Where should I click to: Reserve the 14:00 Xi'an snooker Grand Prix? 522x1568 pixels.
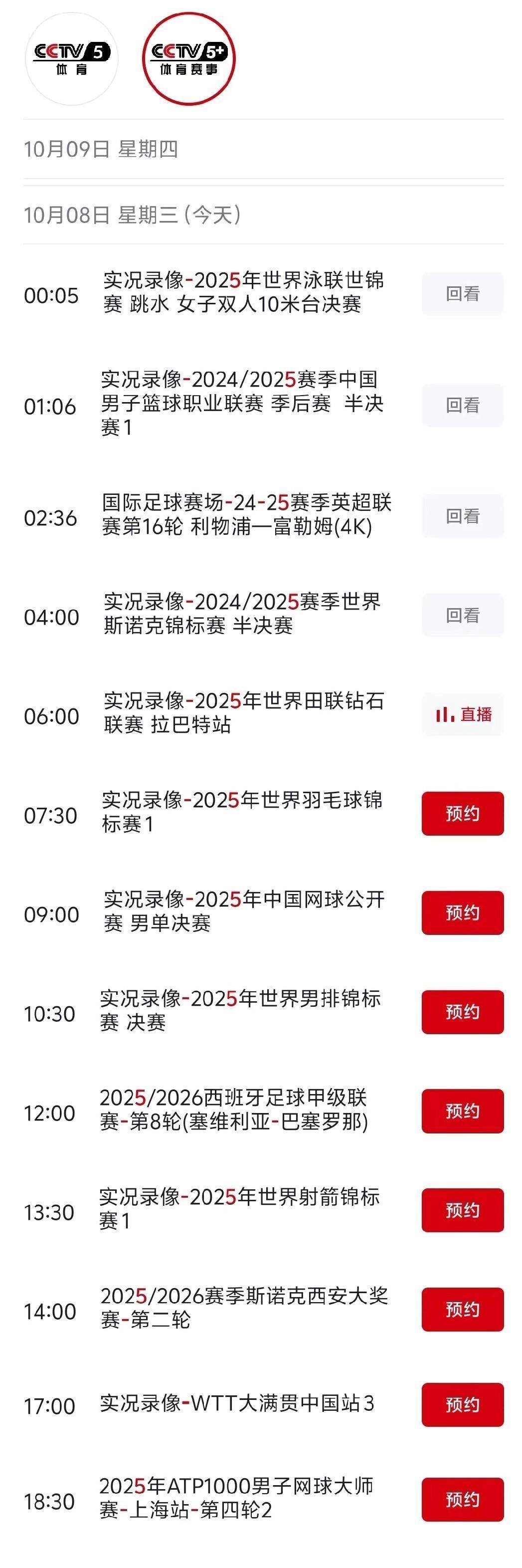tap(462, 1310)
